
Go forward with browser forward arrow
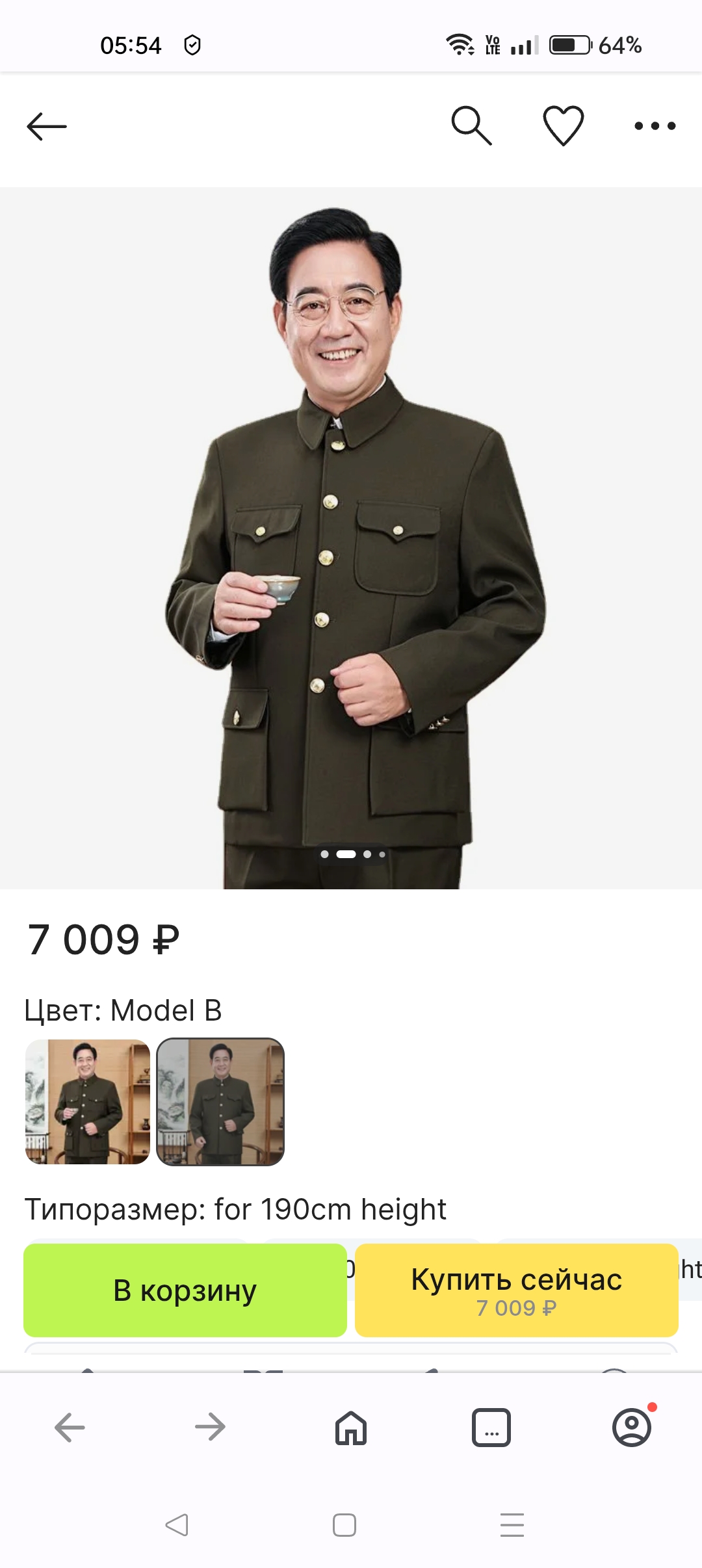pyautogui.click(x=210, y=1428)
